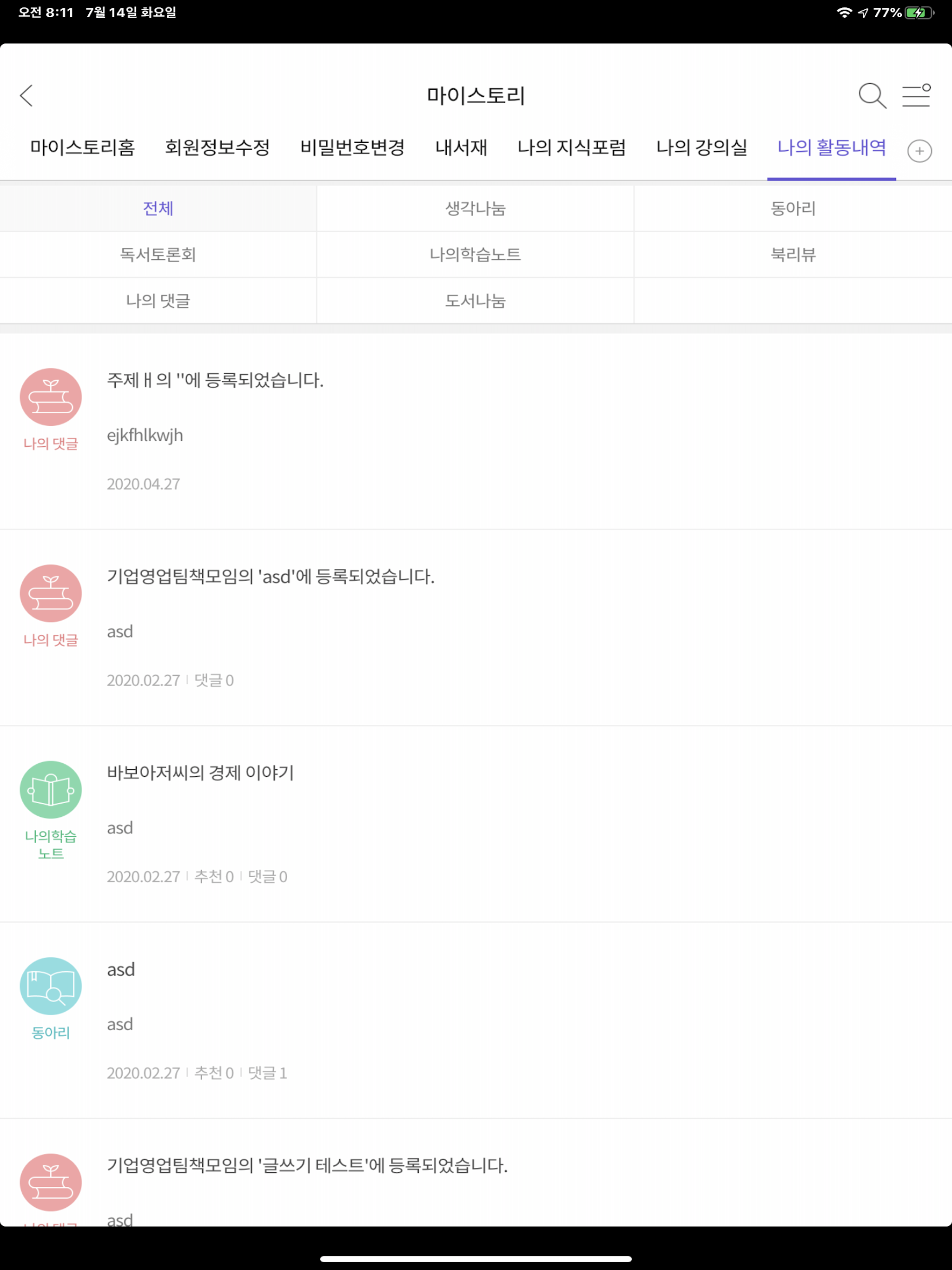The image size is (952, 1270).
Task: Open the 바보아저씨의 경제 이야기 post
Action: (200, 773)
